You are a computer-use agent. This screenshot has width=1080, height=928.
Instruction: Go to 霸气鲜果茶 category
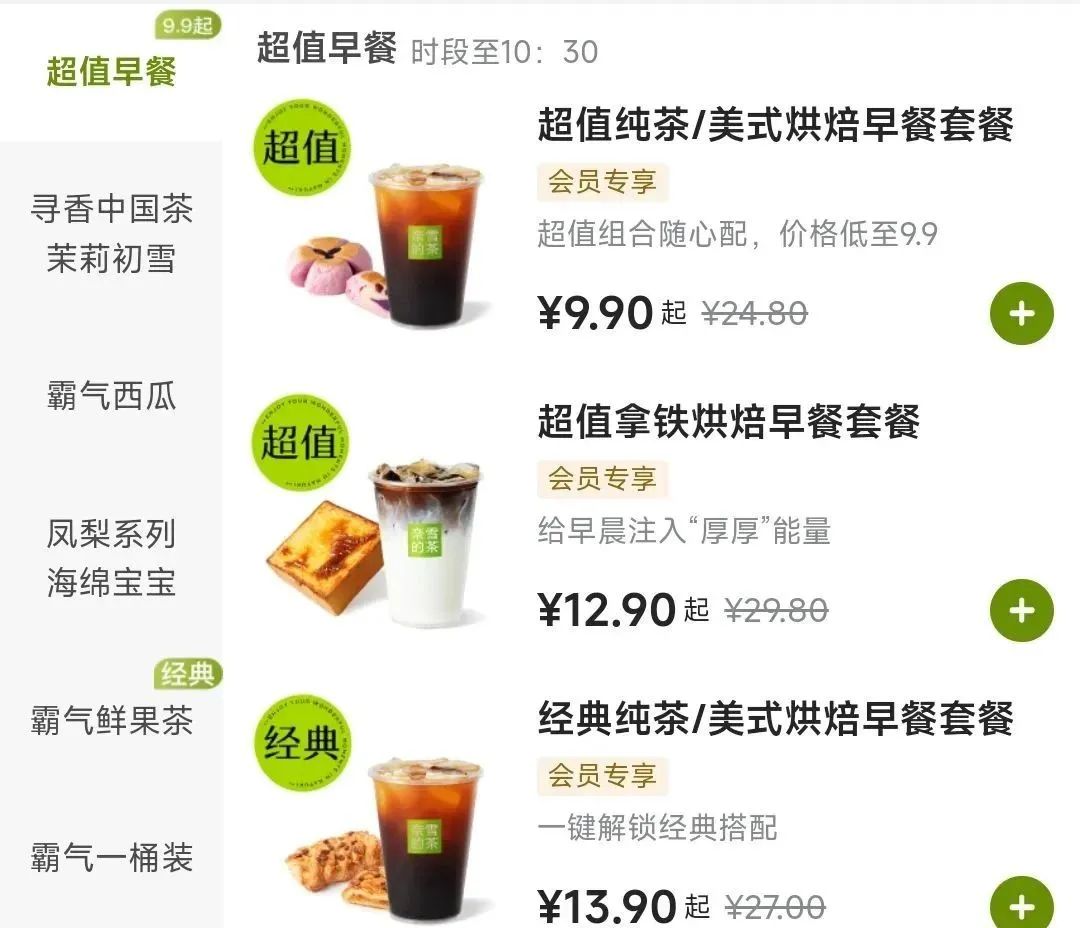(x=111, y=720)
